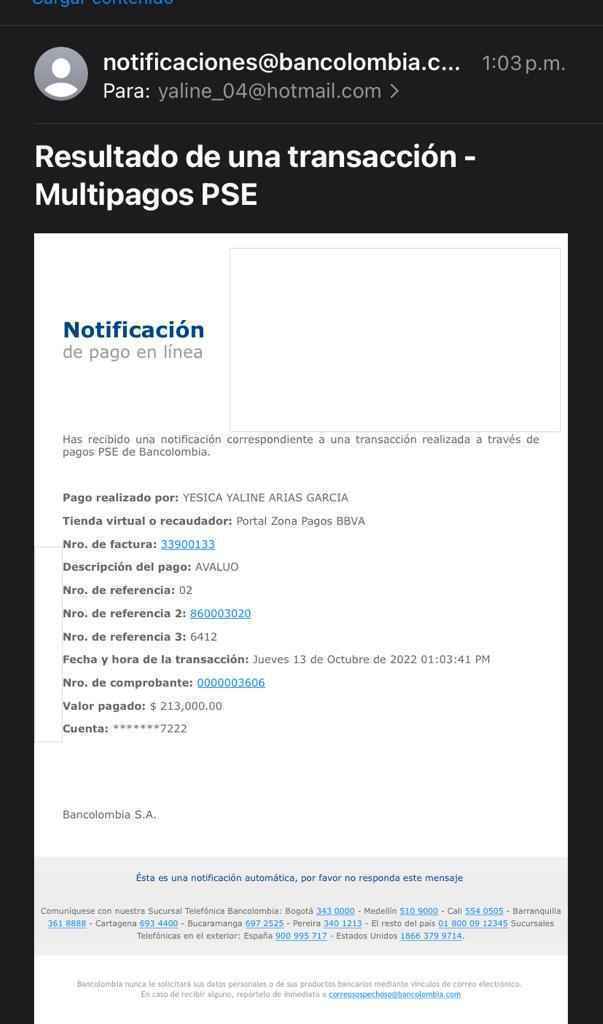The height and width of the screenshot is (1024, 603).
Task: Call Medellín number 510 9000
Action: point(418,911)
